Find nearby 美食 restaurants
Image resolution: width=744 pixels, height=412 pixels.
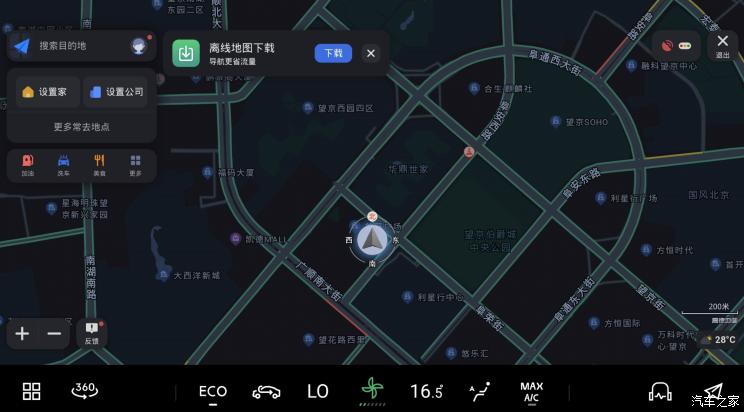(x=99, y=165)
